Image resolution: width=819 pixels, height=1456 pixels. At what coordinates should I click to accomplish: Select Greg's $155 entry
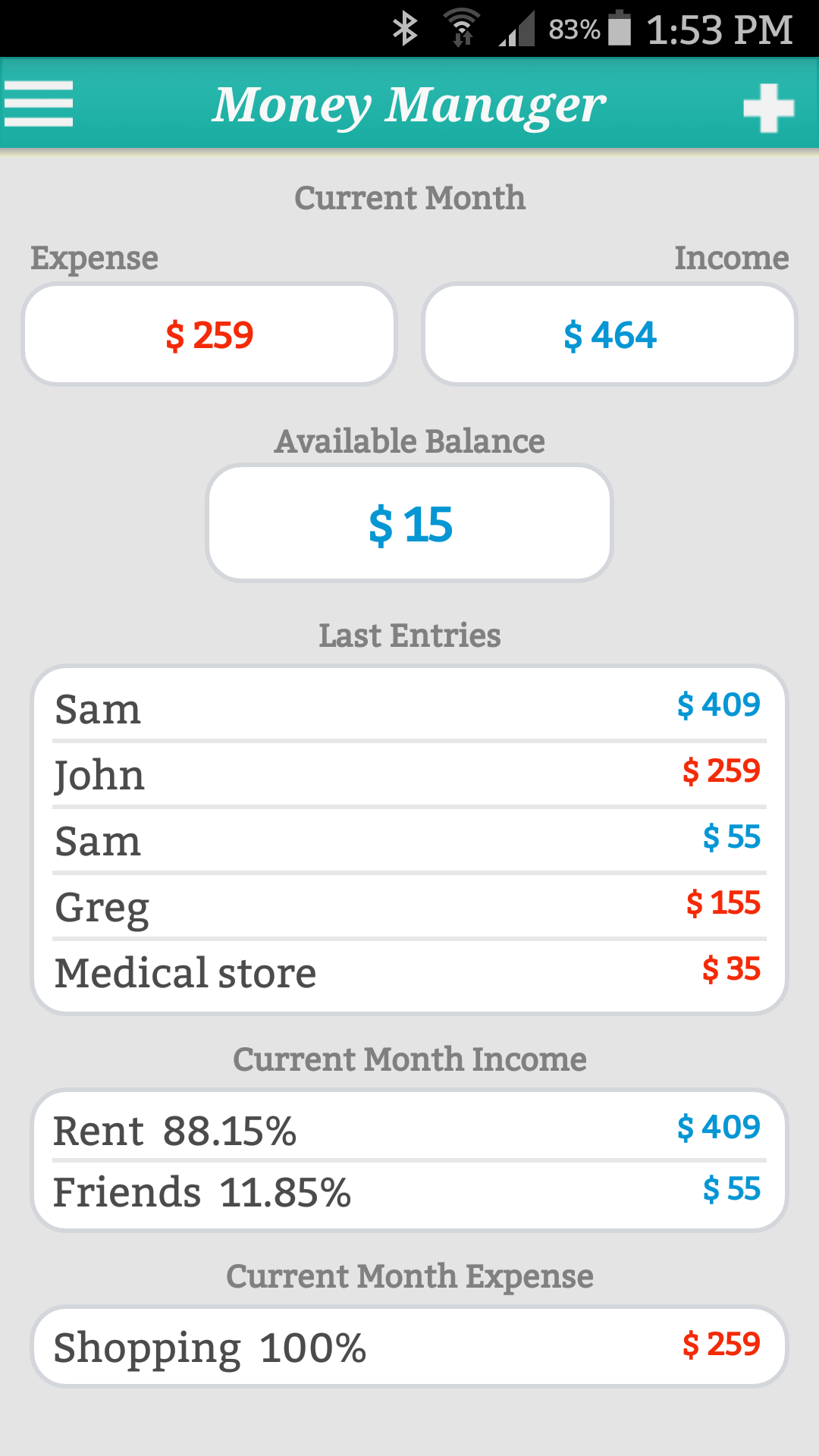coord(409,905)
